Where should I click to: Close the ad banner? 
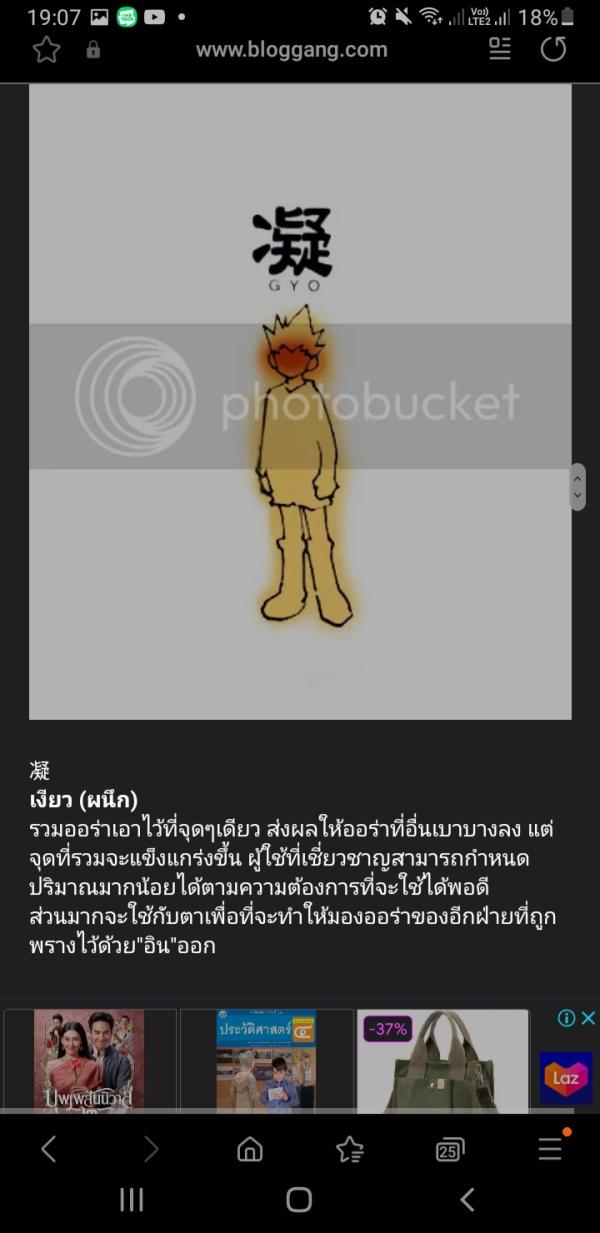589,1018
